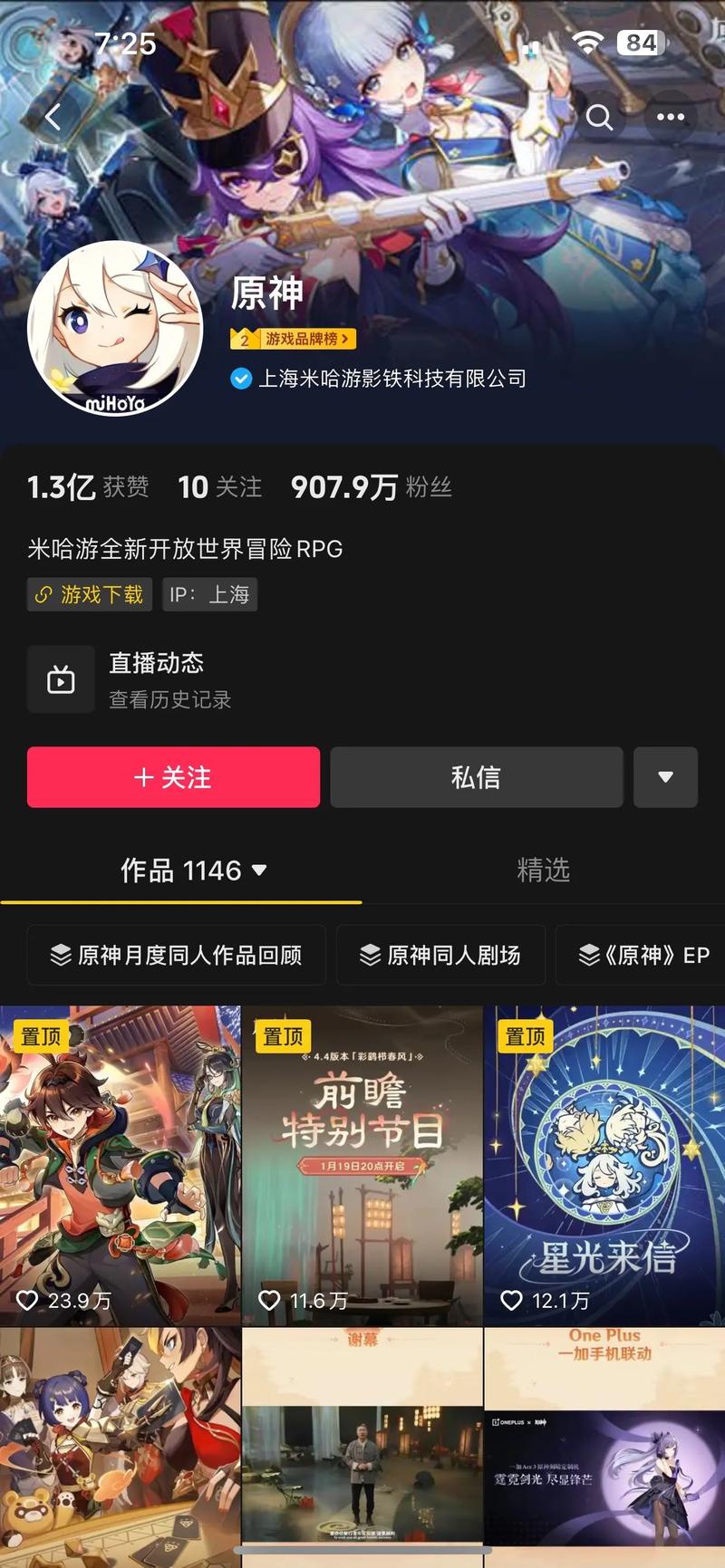This screenshot has height=1568, width=725.
Task: Expand more actions next to 私信 button
Action: pos(666,777)
